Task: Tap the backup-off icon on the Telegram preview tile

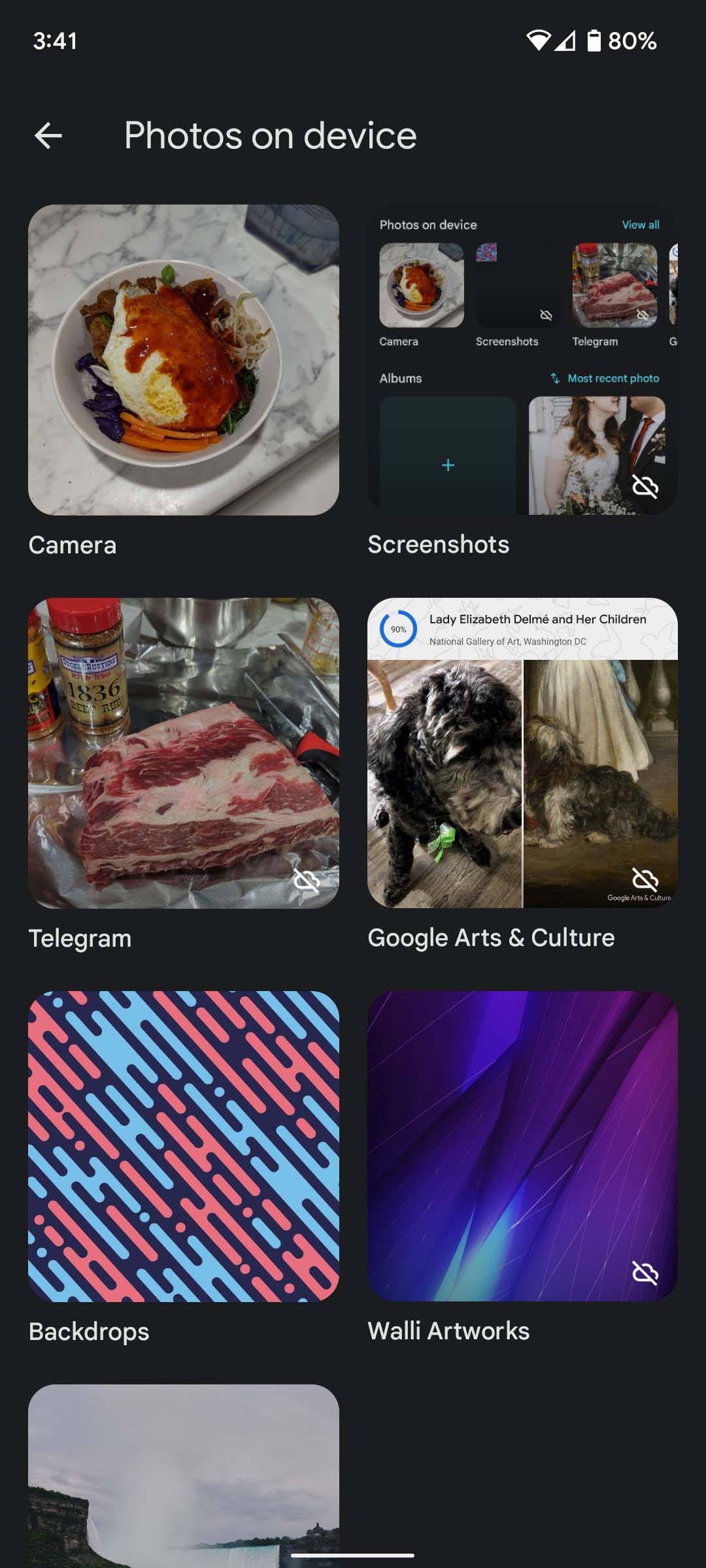Action: 641,315
